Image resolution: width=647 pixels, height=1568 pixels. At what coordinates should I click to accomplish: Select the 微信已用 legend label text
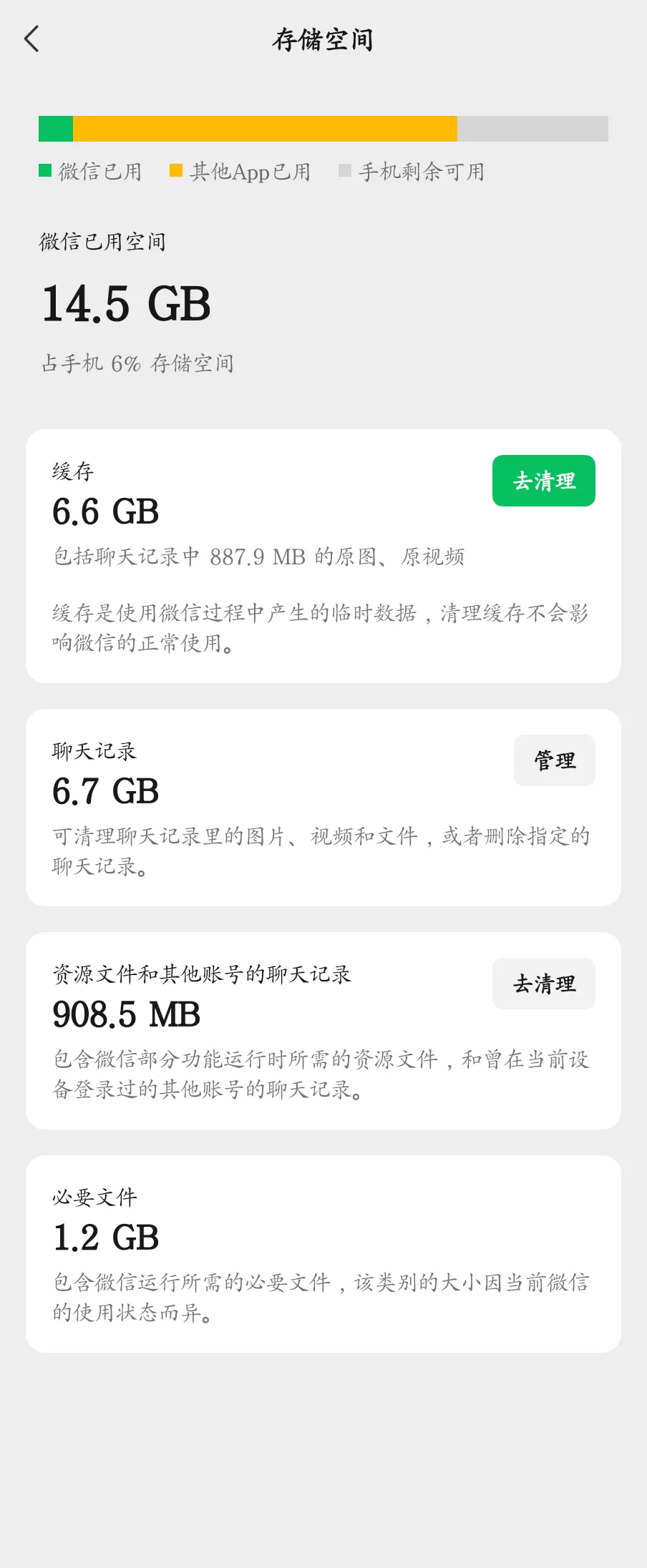pyautogui.click(x=98, y=172)
